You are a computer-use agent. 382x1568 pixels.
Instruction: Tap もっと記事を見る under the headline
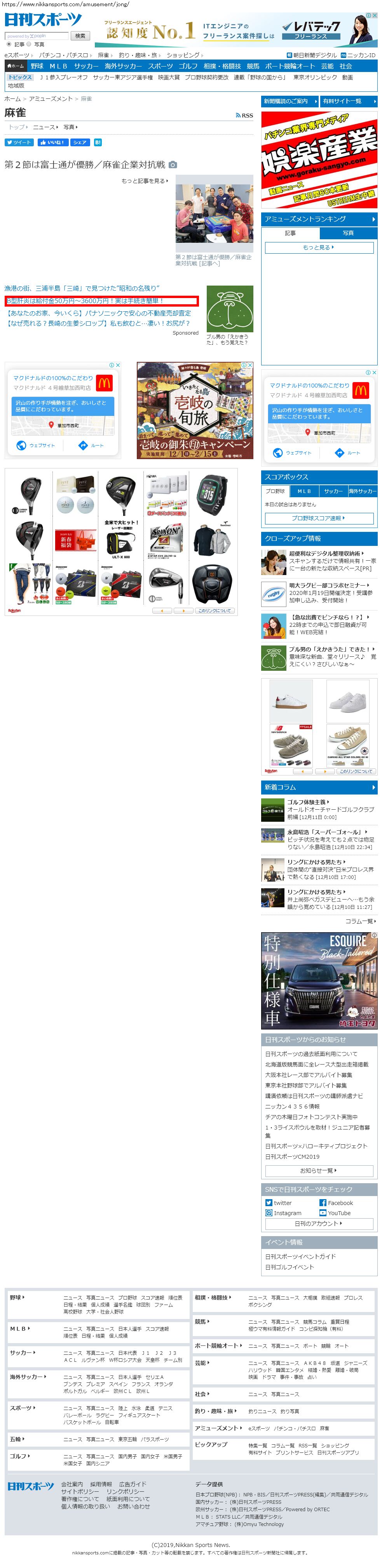click(x=144, y=181)
